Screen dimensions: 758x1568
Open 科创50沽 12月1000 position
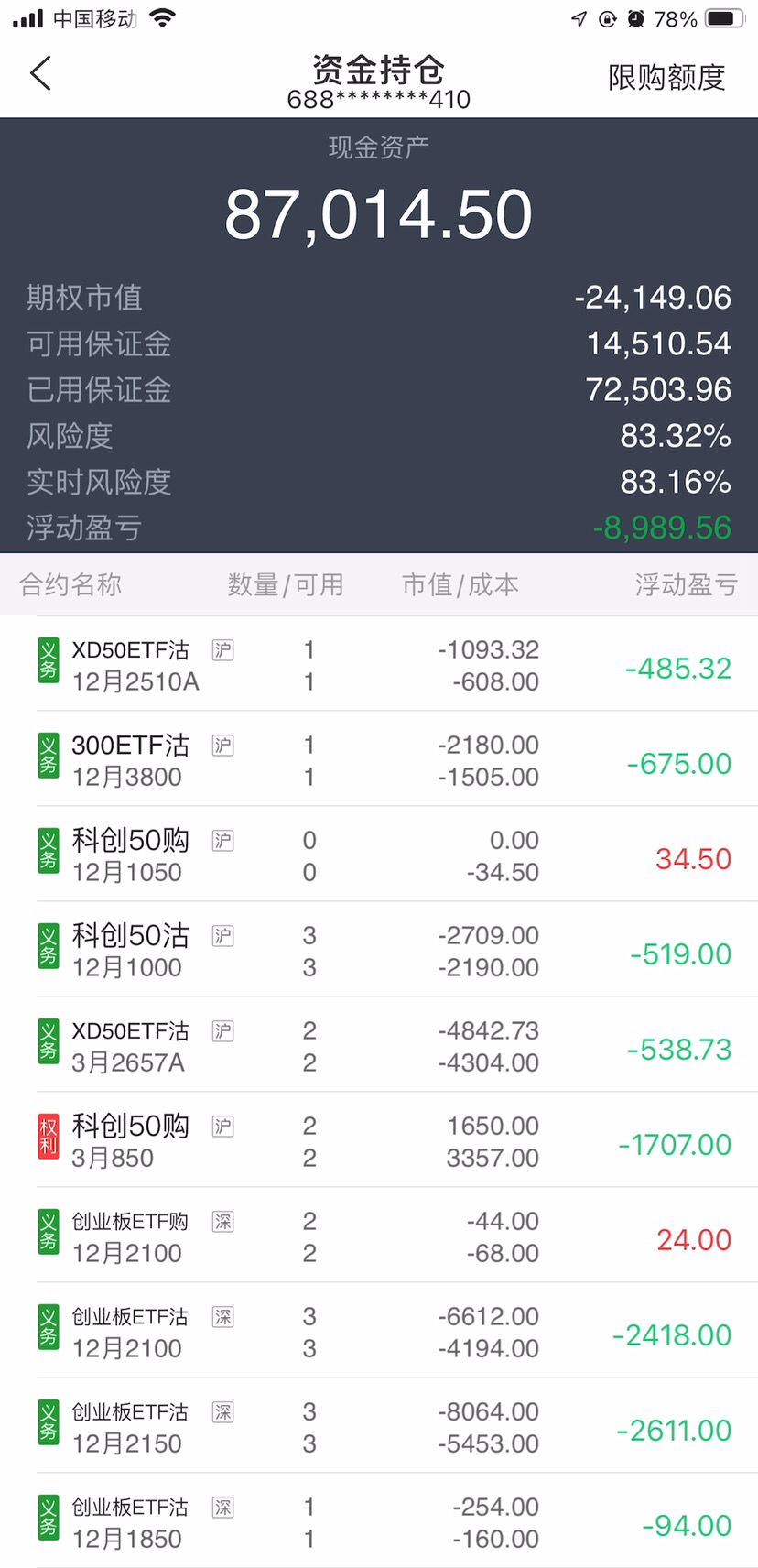[379, 952]
